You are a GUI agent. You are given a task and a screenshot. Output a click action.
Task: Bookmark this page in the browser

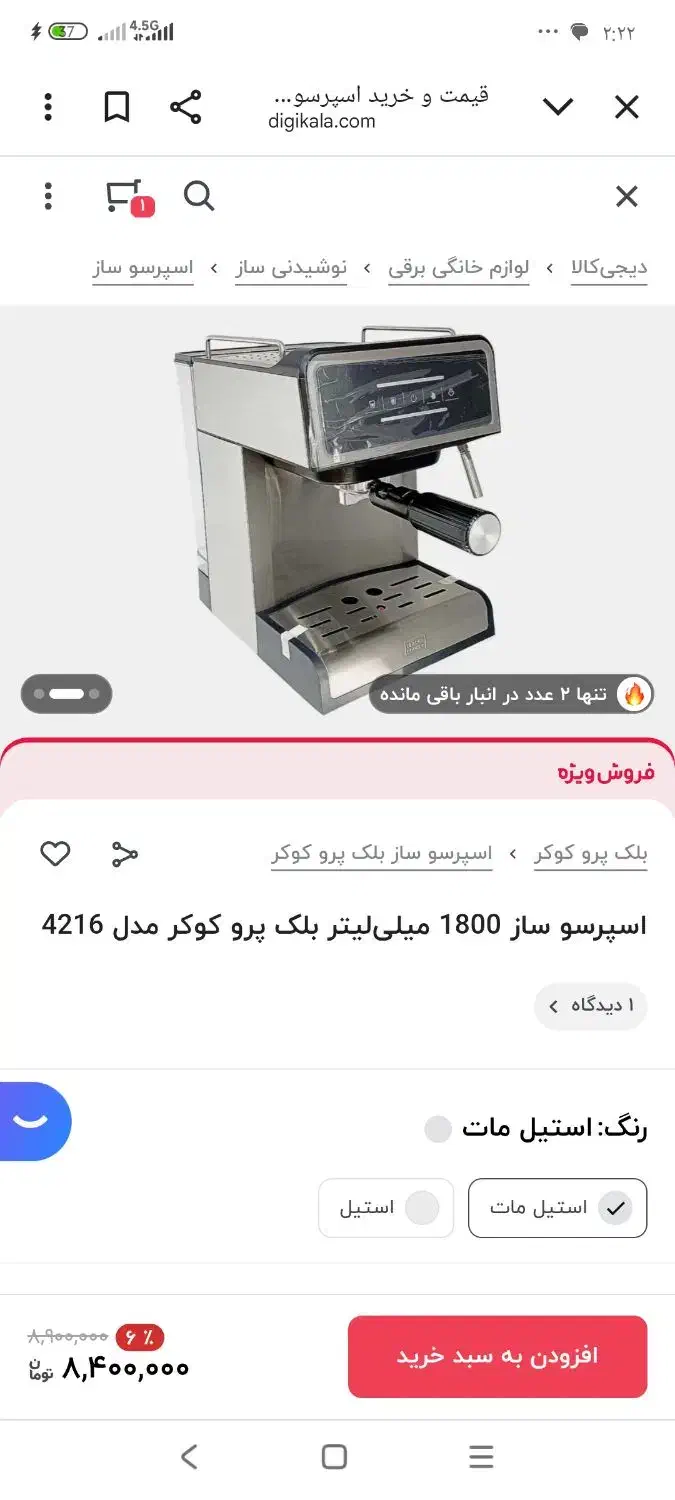pos(117,107)
